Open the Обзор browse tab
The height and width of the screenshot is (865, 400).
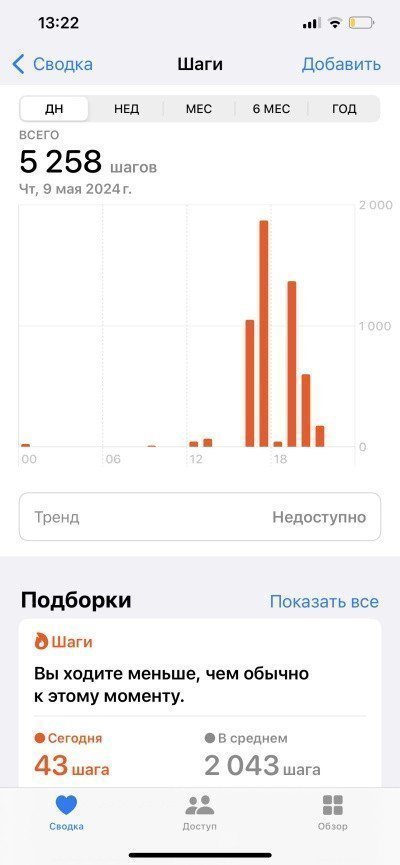pos(333,812)
